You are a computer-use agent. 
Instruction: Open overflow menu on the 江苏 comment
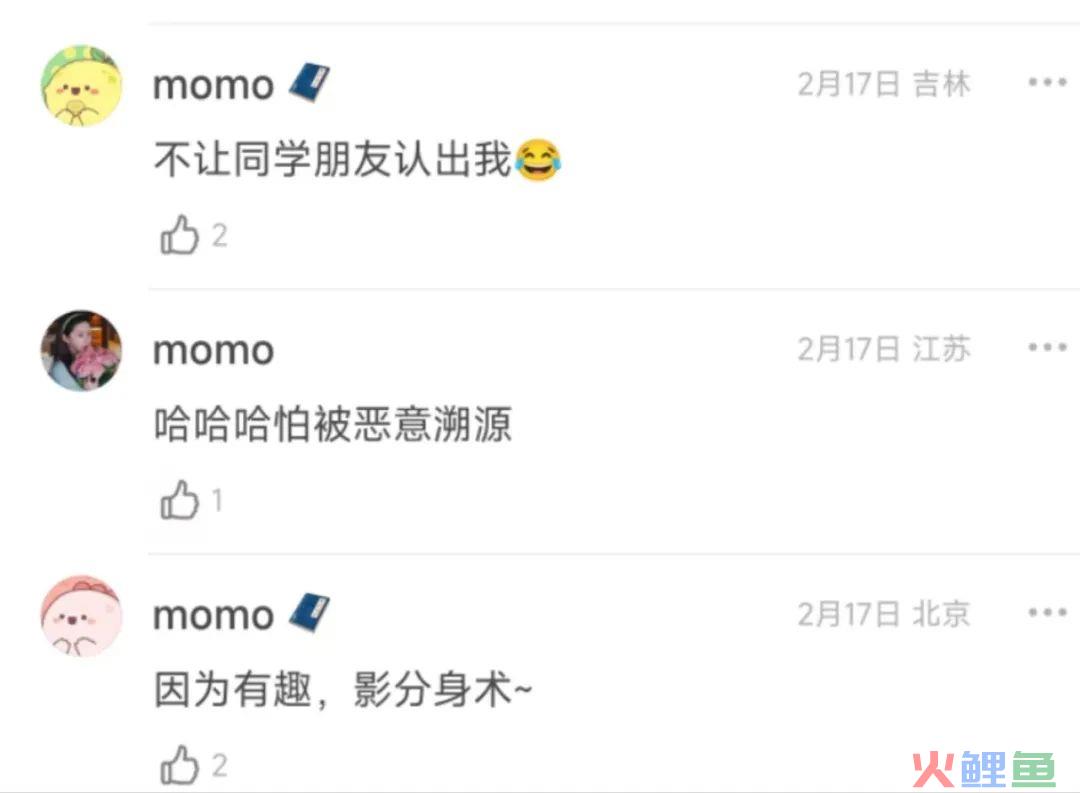[1047, 348]
